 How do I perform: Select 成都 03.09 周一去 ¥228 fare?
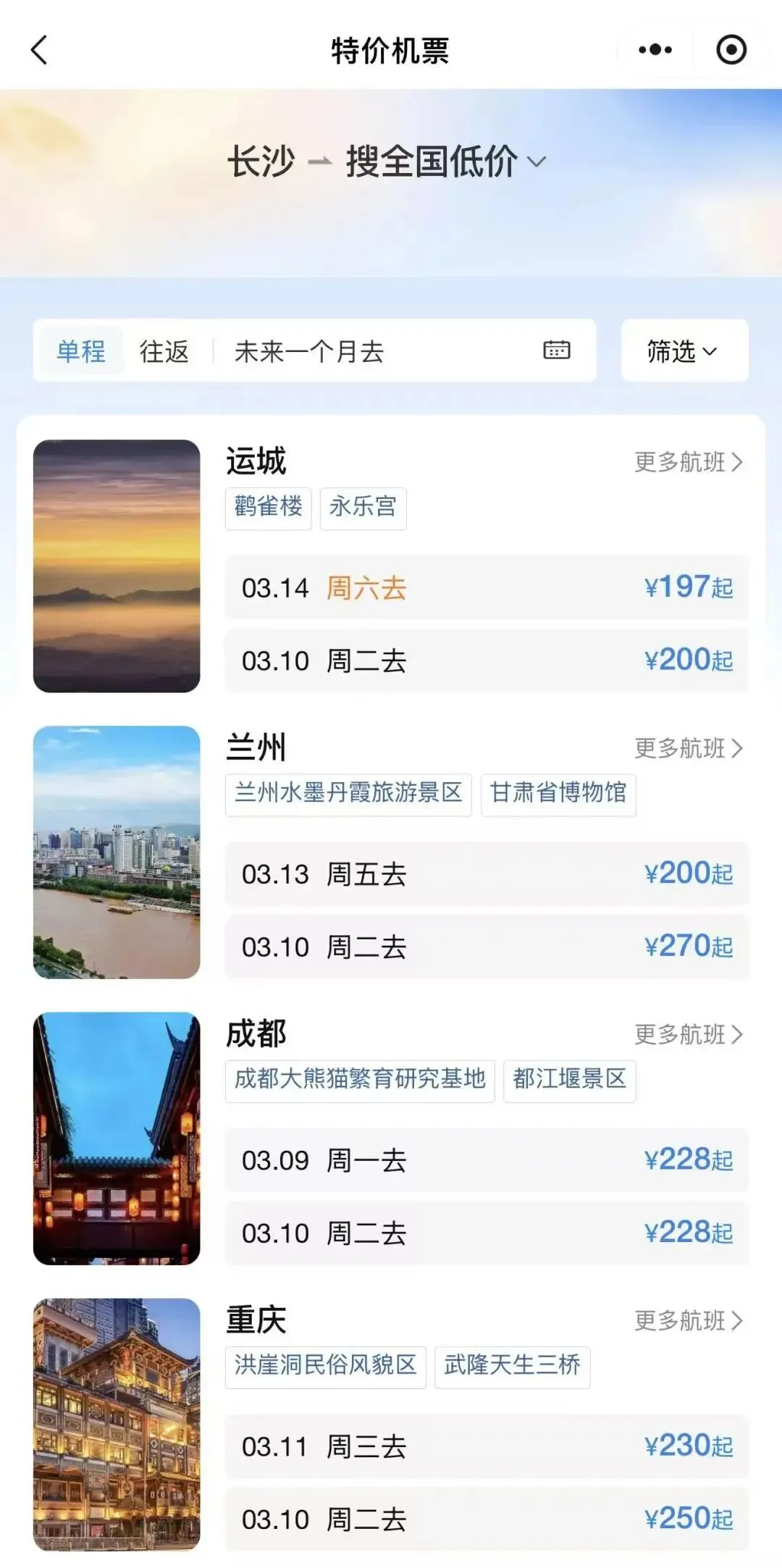[x=487, y=1160]
